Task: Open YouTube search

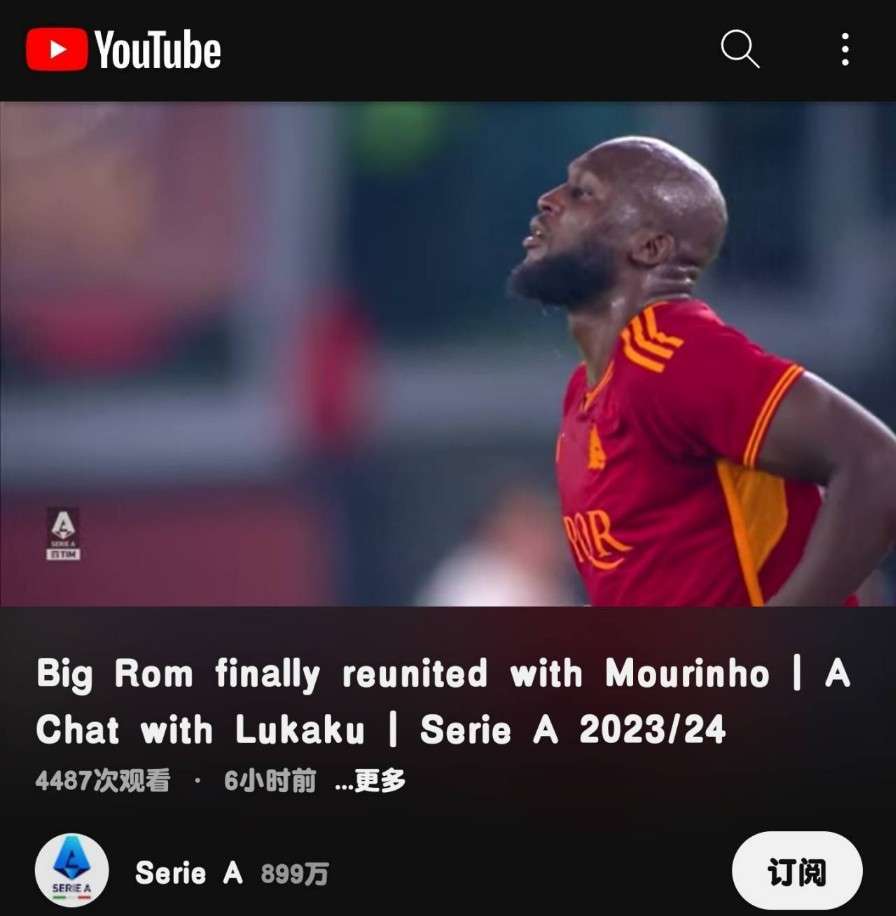Action: (740, 49)
